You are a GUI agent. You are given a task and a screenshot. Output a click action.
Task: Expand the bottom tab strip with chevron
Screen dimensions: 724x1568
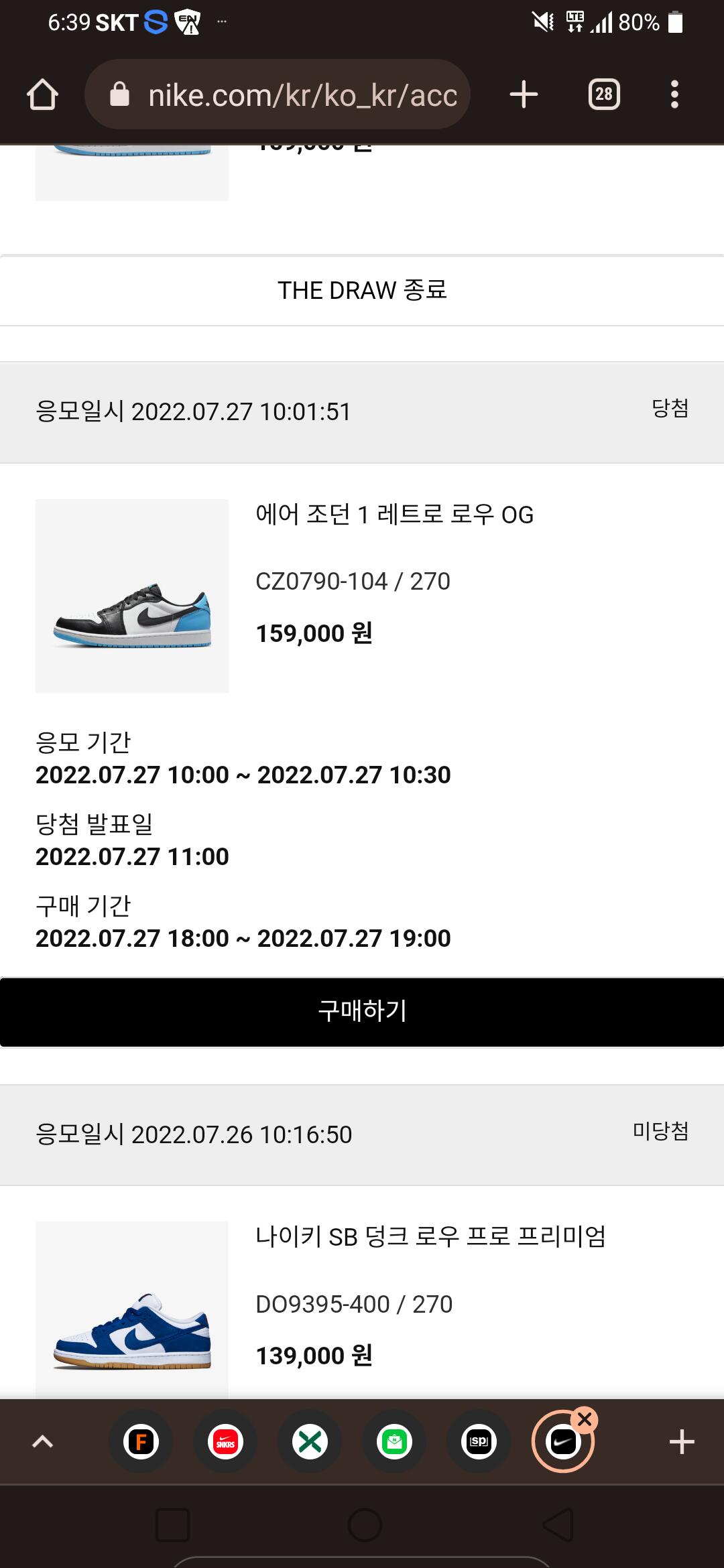[x=43, y=1441]
